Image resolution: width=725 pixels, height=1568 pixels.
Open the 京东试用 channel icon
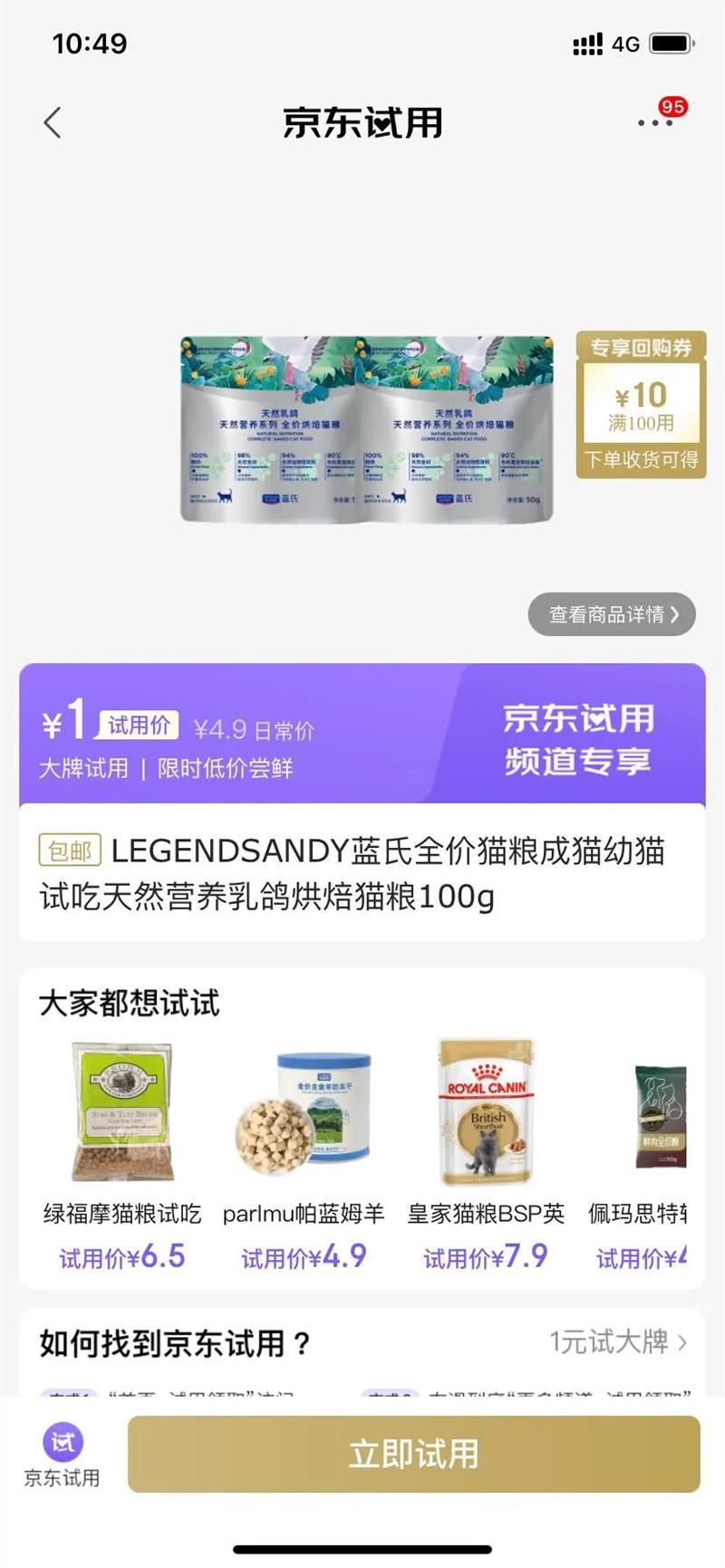point(62,1454)
